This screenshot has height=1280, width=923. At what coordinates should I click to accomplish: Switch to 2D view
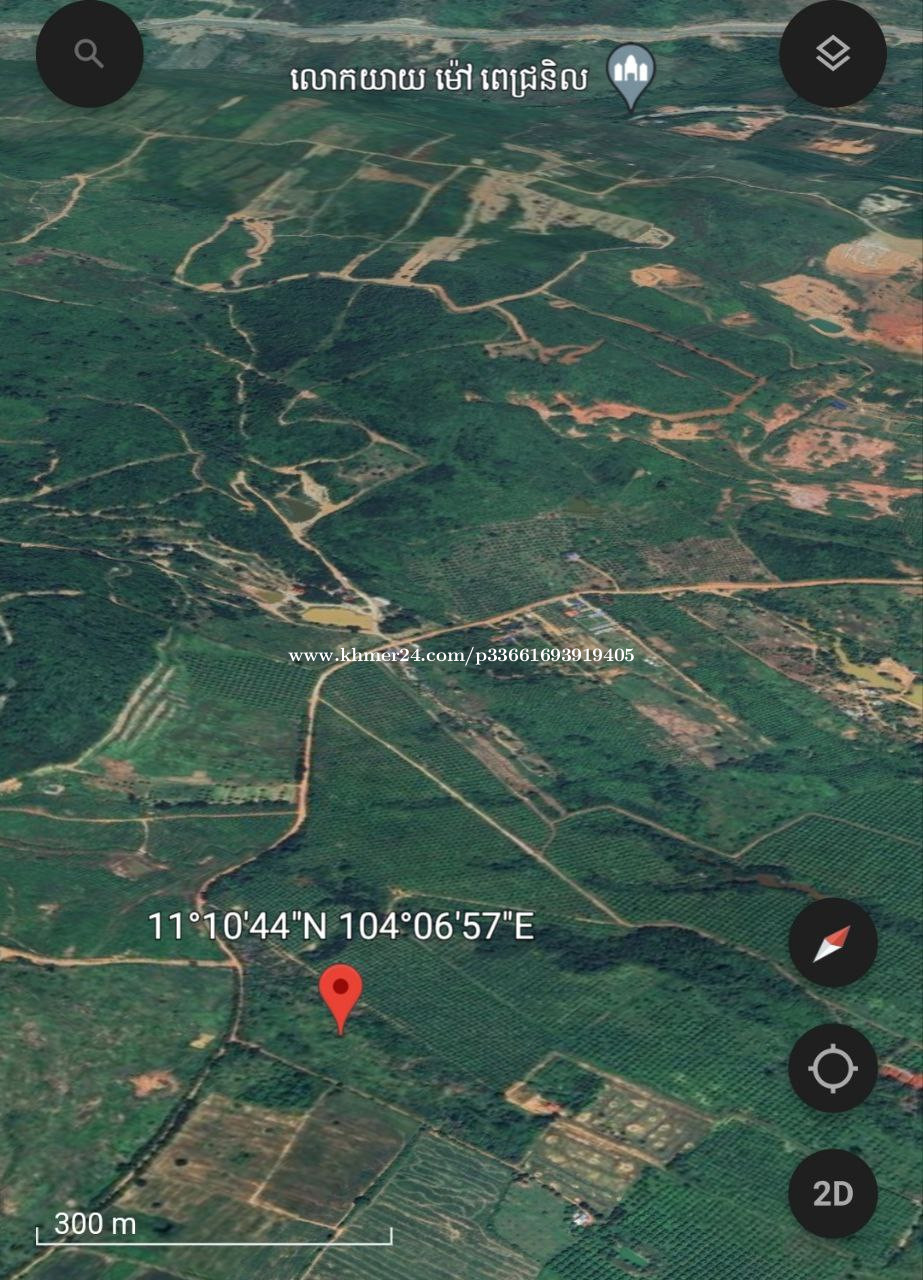(832, 1194)
